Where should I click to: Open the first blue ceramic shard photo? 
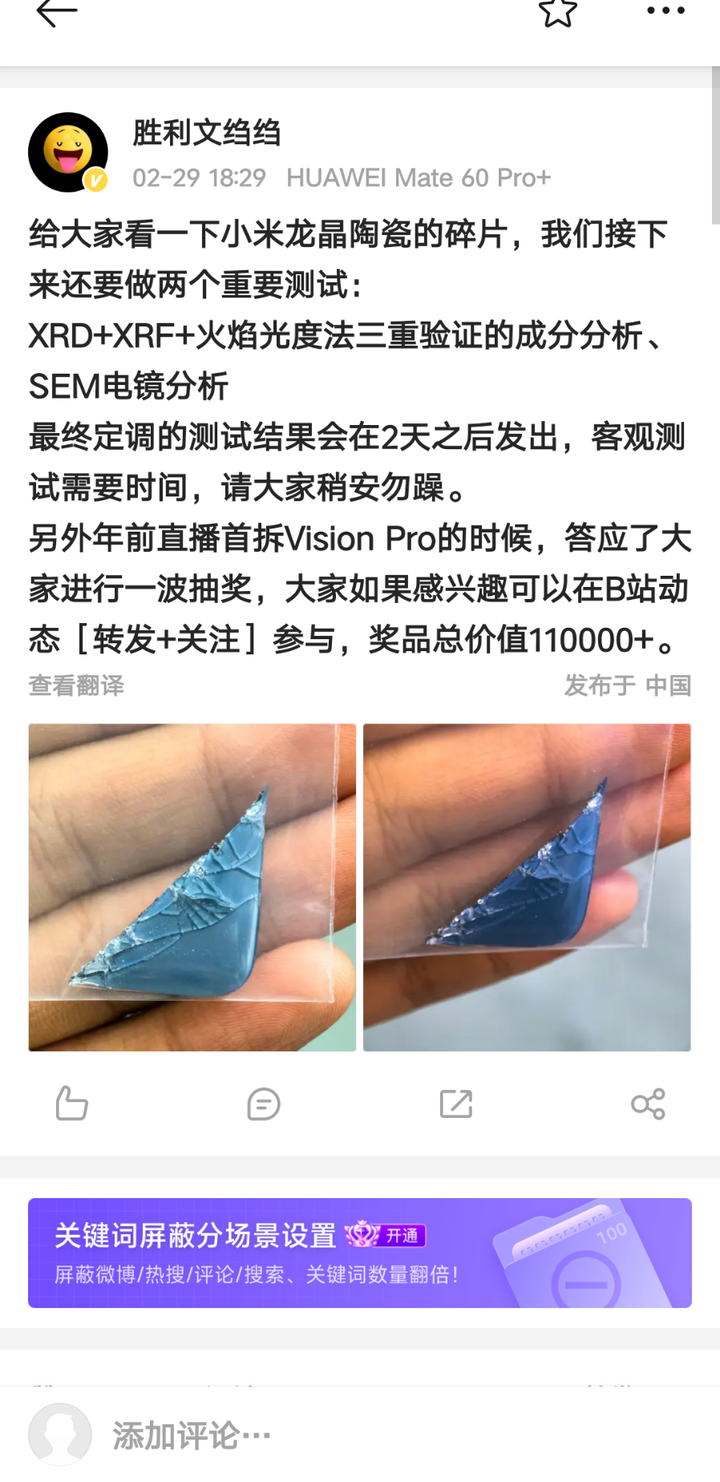coord(192,887)
